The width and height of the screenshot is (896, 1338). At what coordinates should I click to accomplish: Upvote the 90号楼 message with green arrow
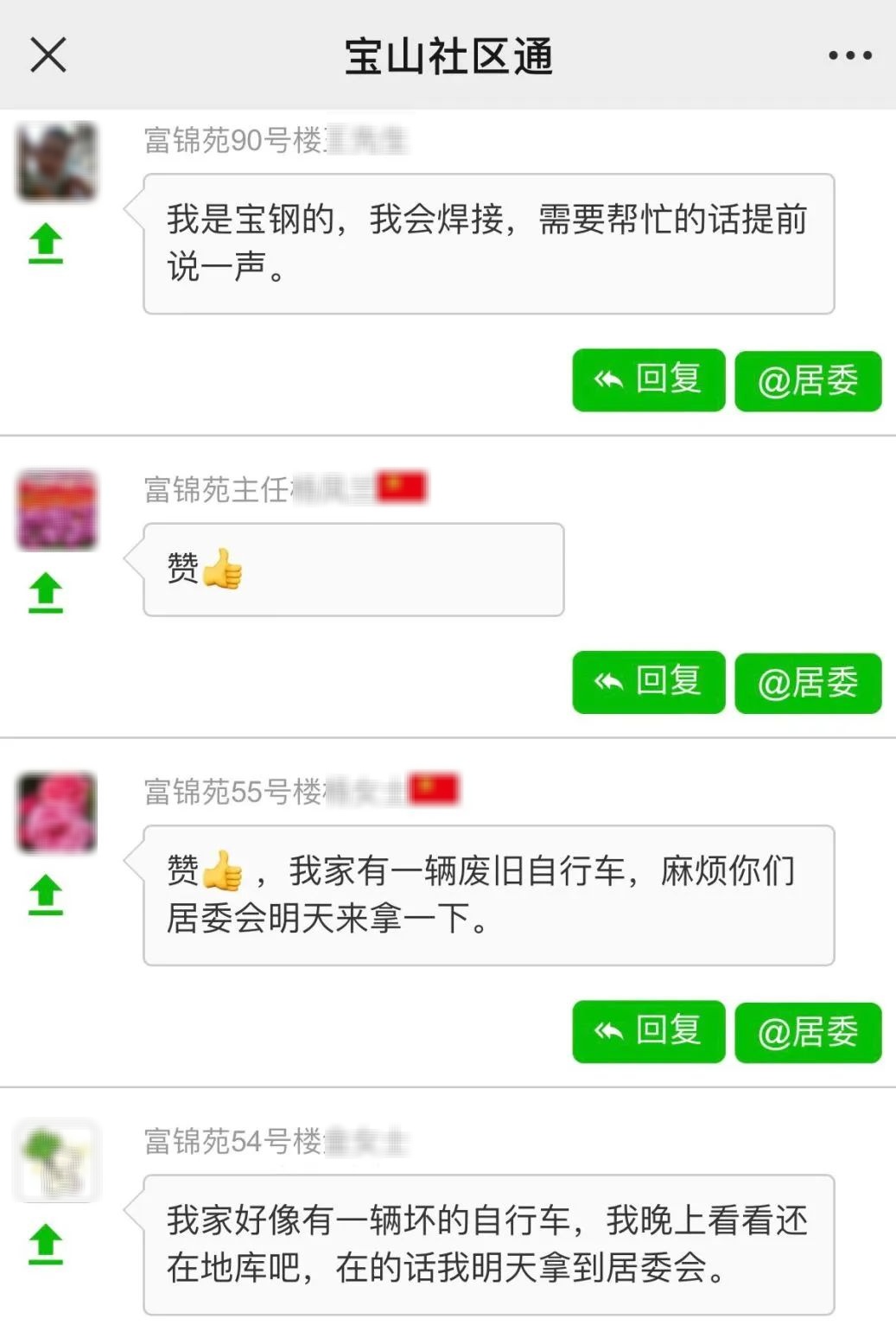tap(47, 243)
